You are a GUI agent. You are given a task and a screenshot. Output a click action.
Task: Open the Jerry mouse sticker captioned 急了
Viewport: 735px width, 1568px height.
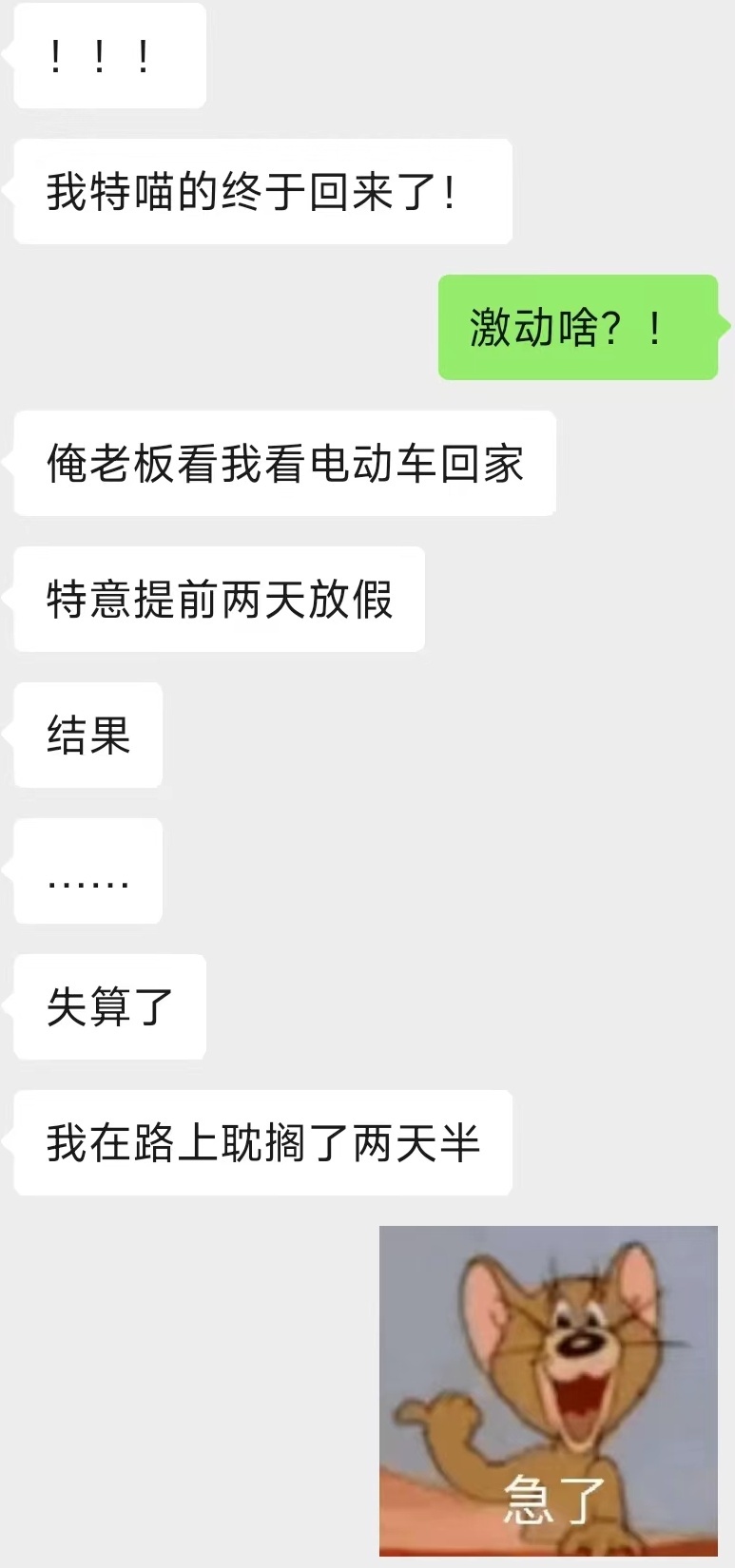click(549, 1390)
